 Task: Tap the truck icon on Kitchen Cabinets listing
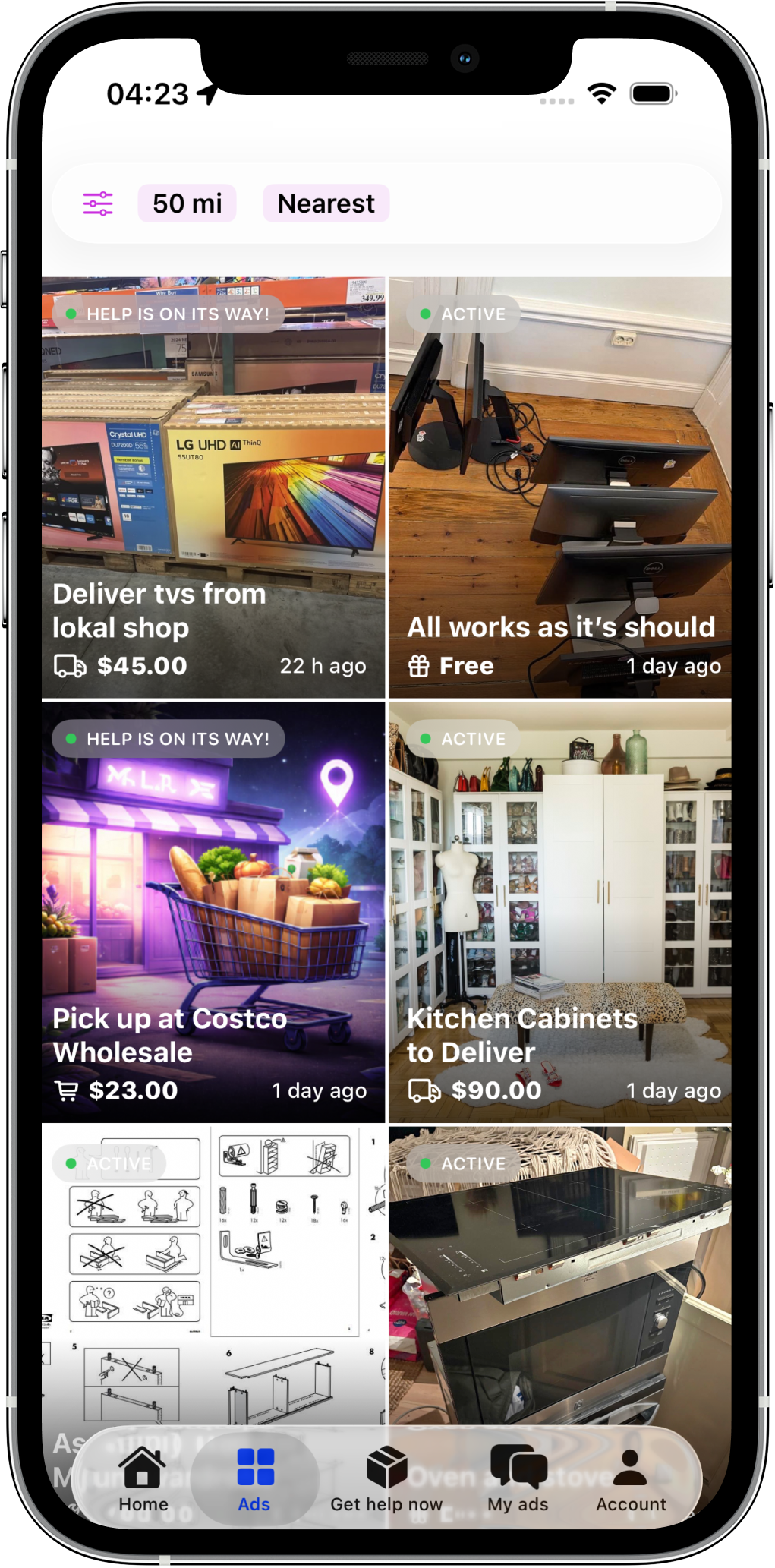[424, 1091]
